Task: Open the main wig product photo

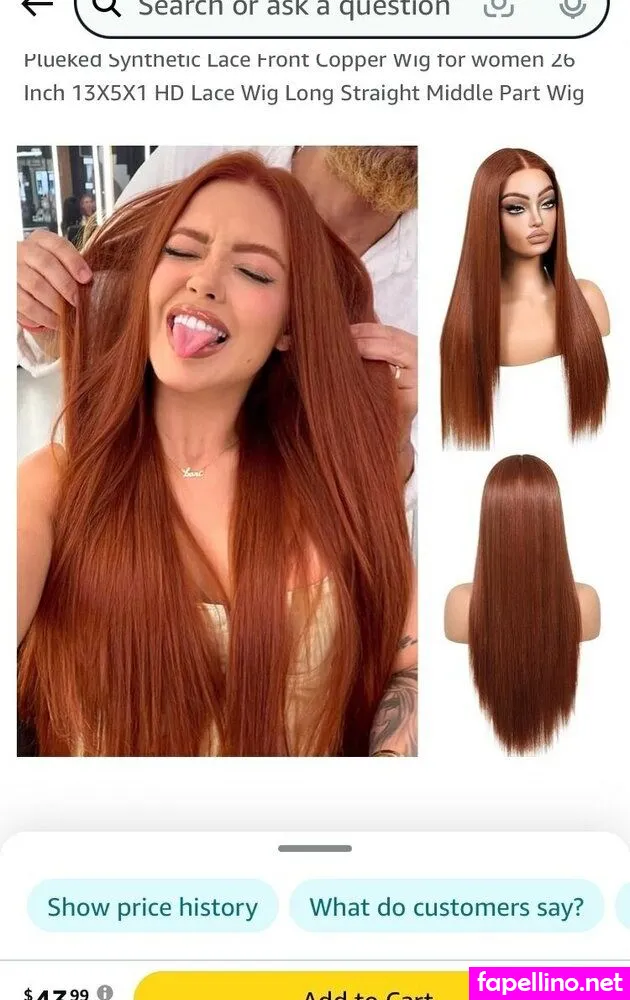Action: (x=217, y=451)
